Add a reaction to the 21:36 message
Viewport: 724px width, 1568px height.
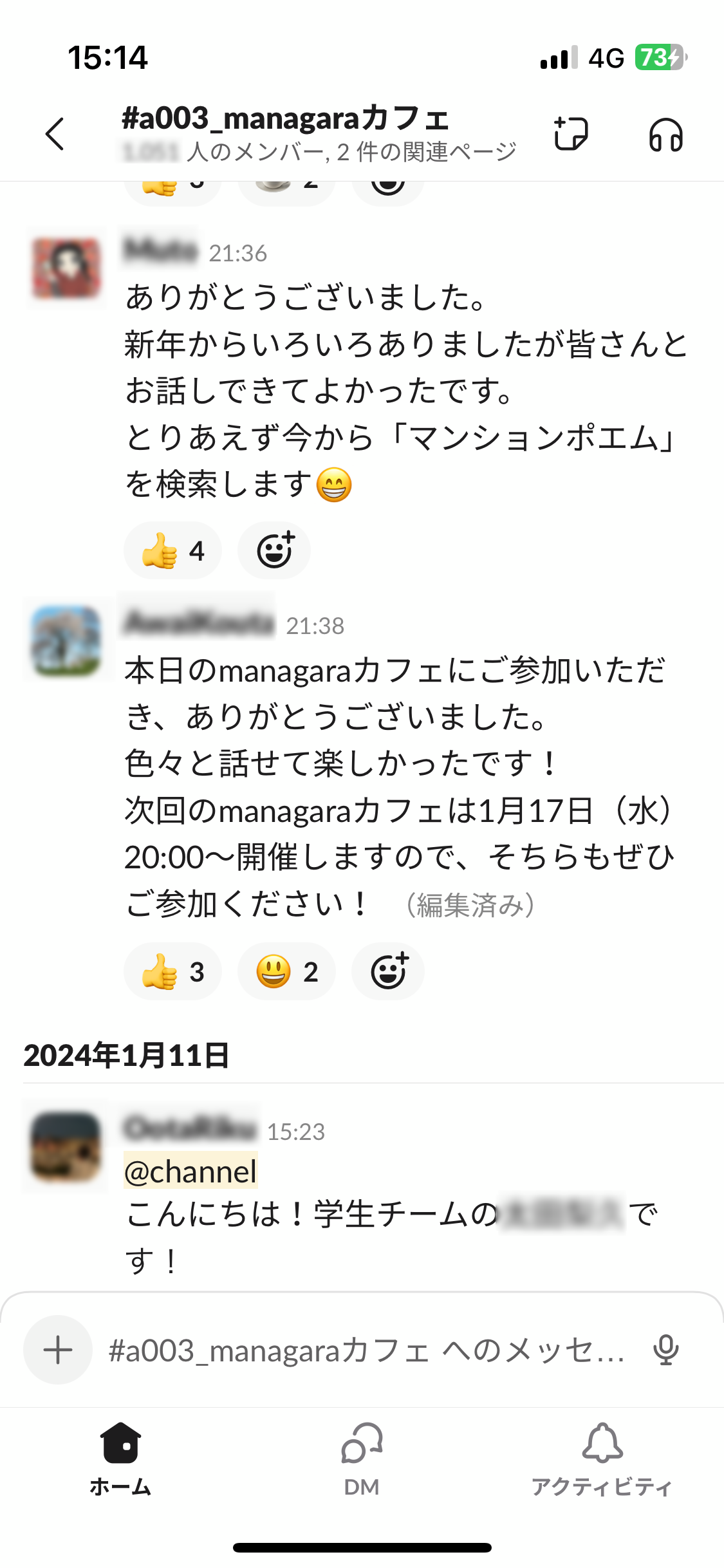(275, 551)
